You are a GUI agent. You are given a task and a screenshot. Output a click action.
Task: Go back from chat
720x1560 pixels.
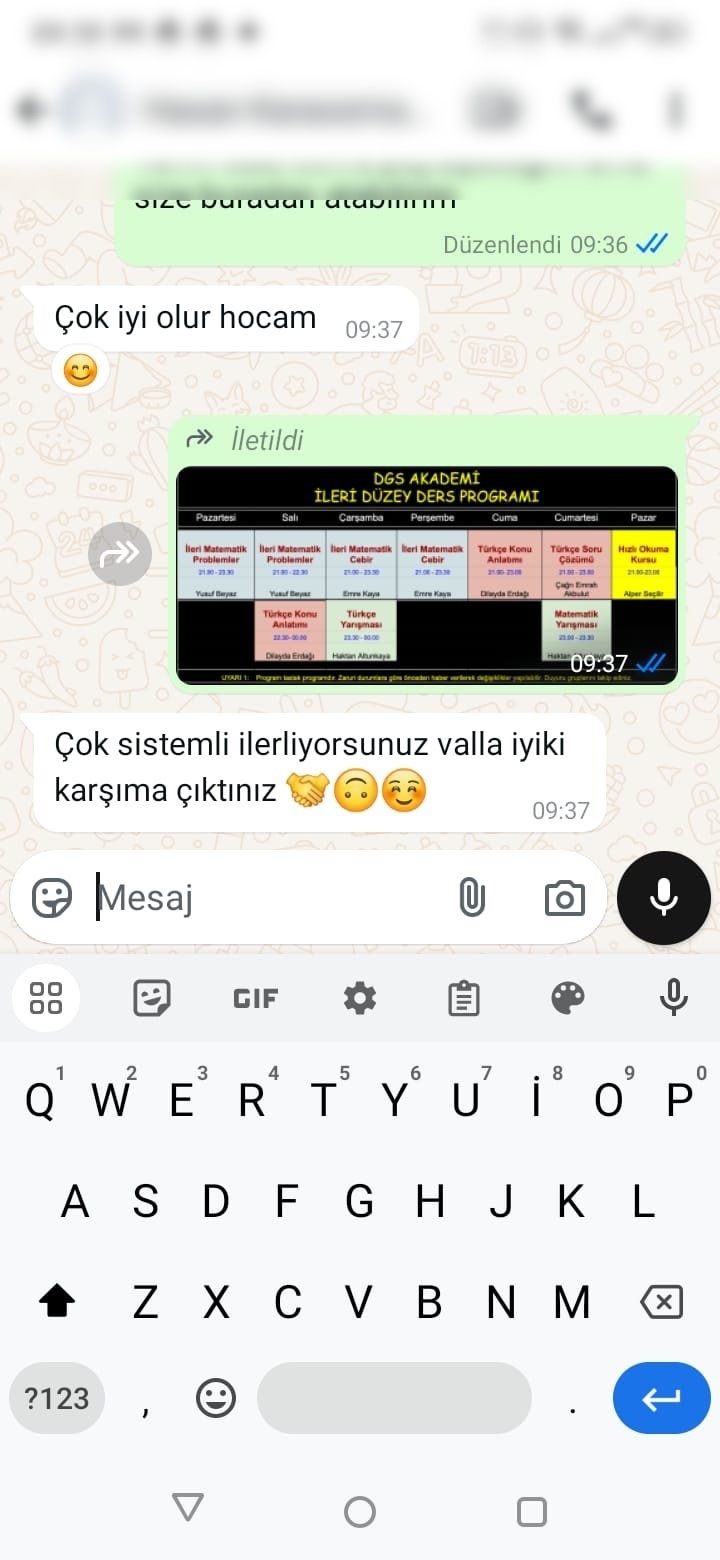[30, 110]
